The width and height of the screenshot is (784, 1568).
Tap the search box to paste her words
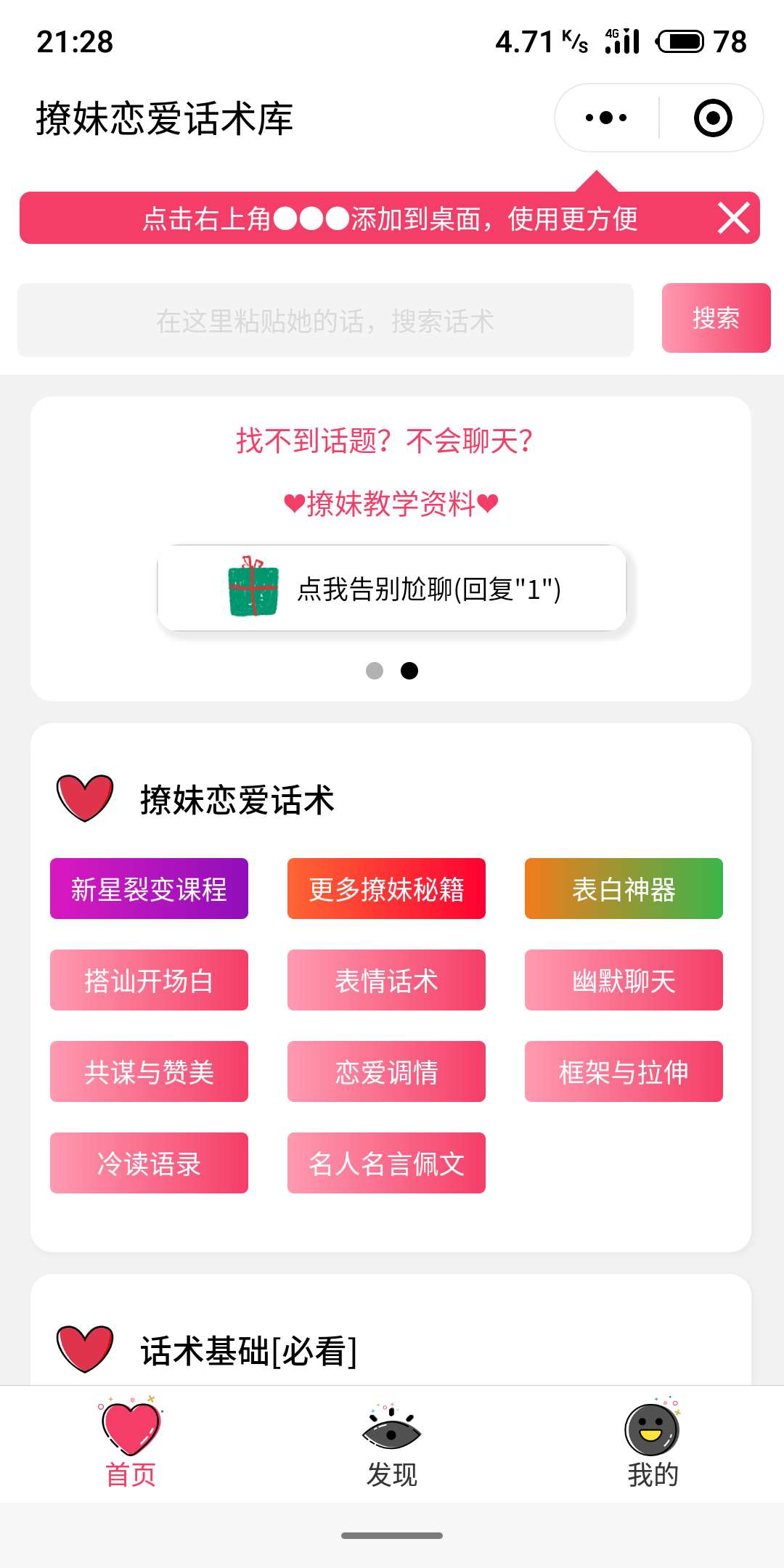click(x=325, y=320)
